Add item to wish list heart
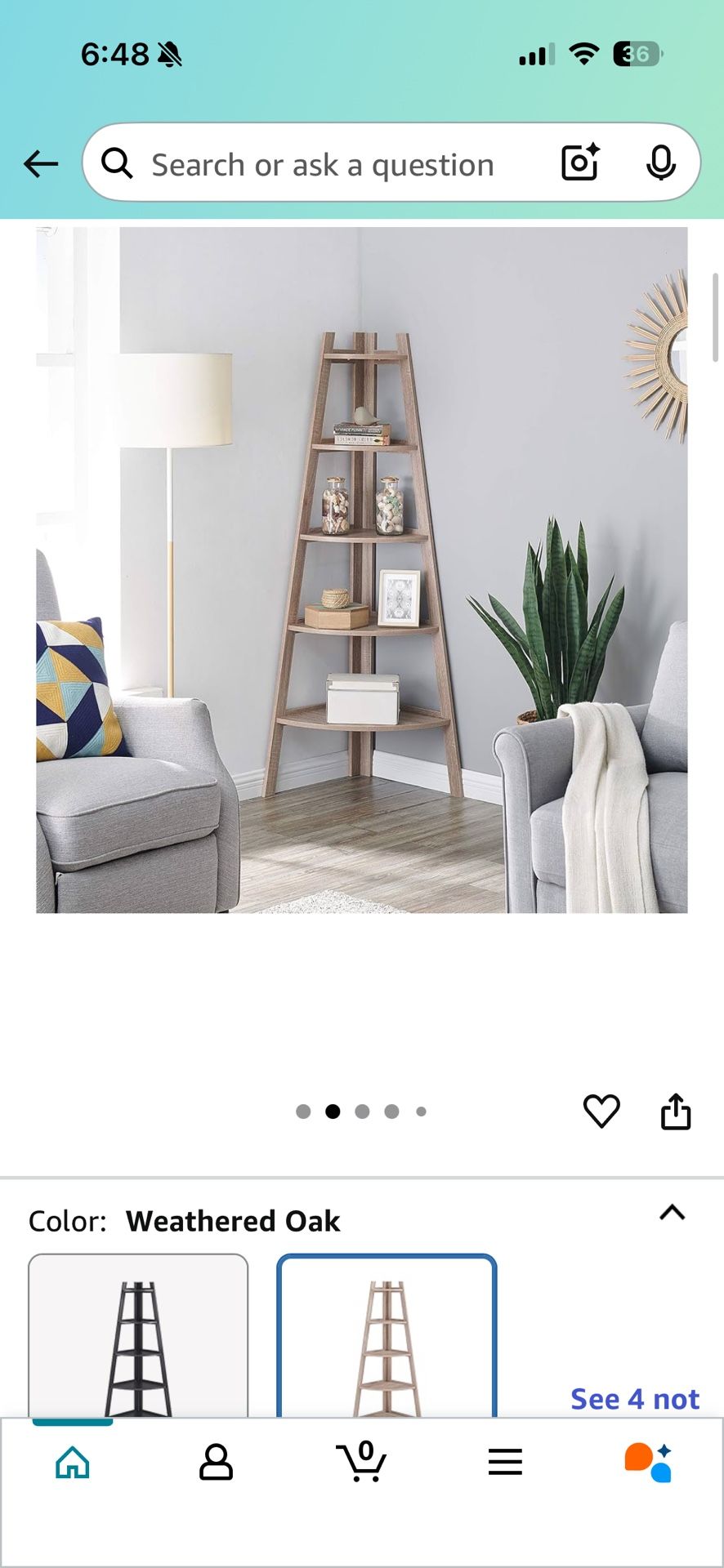Screen dimensions: 724x1568 click(x=601, y=1111)
